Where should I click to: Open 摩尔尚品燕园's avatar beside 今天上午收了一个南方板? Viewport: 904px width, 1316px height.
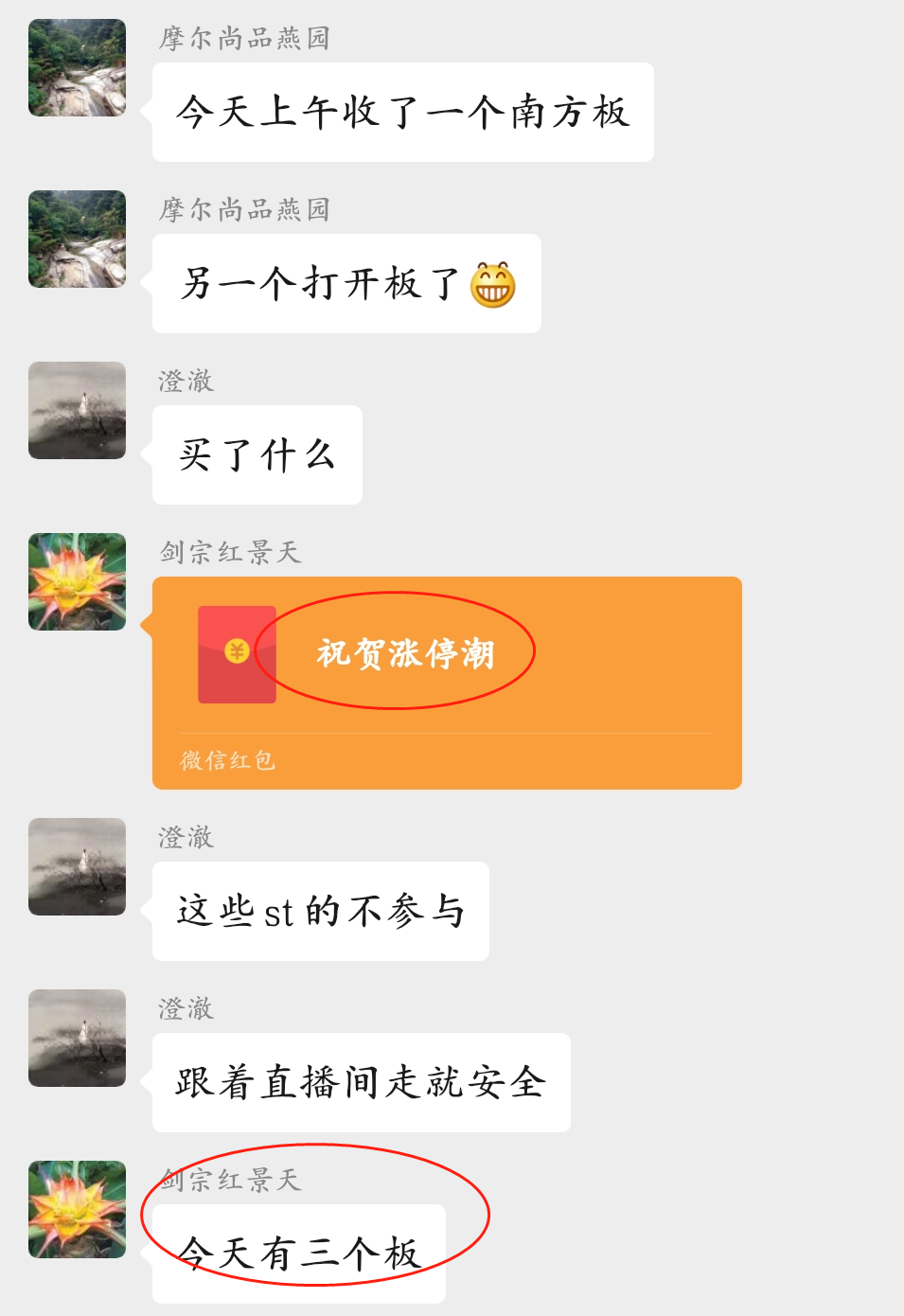[77, 68]
